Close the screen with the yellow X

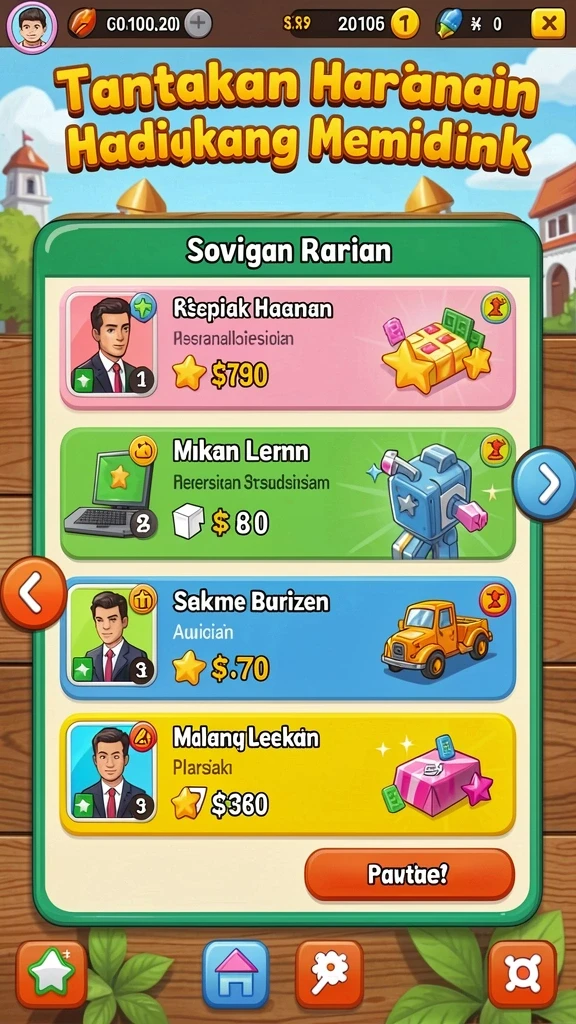point(549,25)
